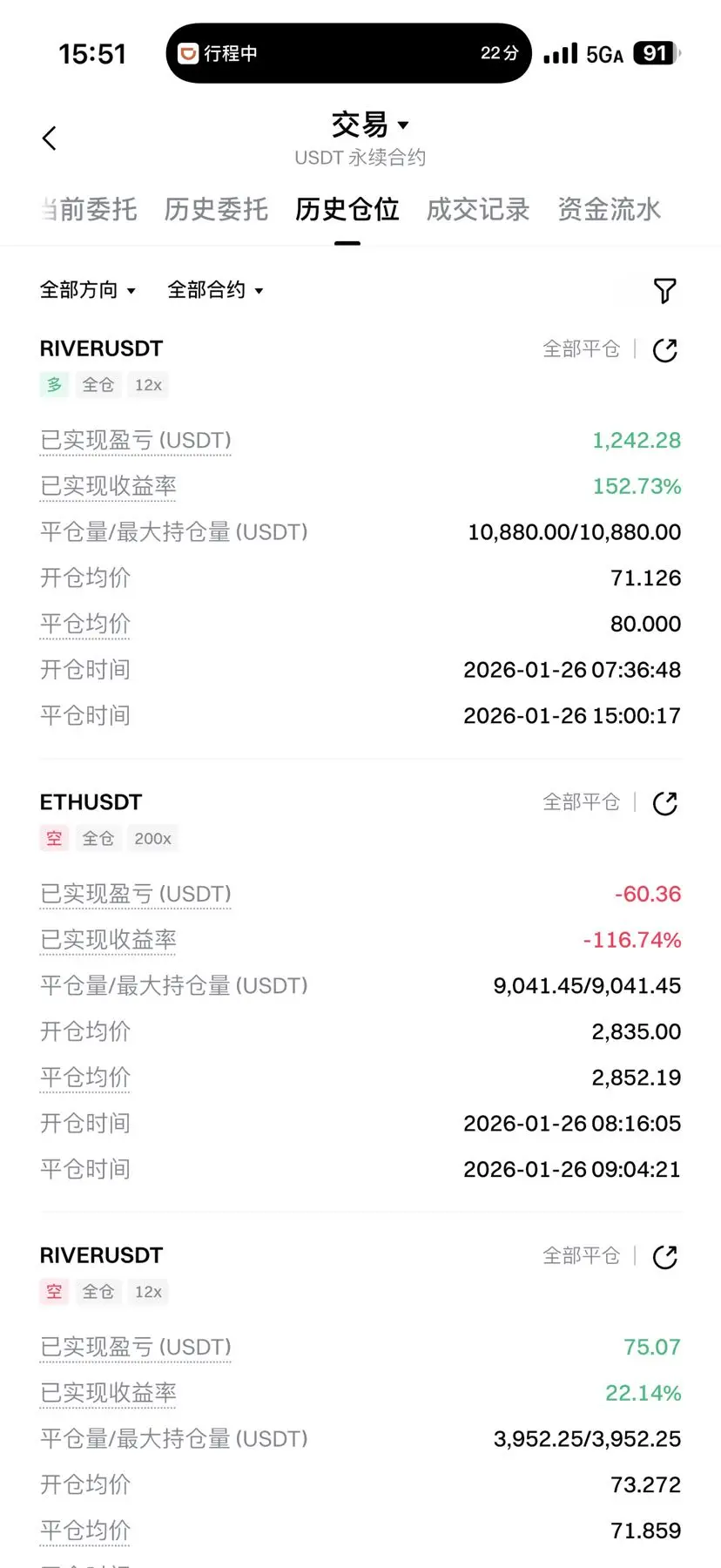Share the RIVERUSDT long position
721x1568 pixels.
(664, 350)
